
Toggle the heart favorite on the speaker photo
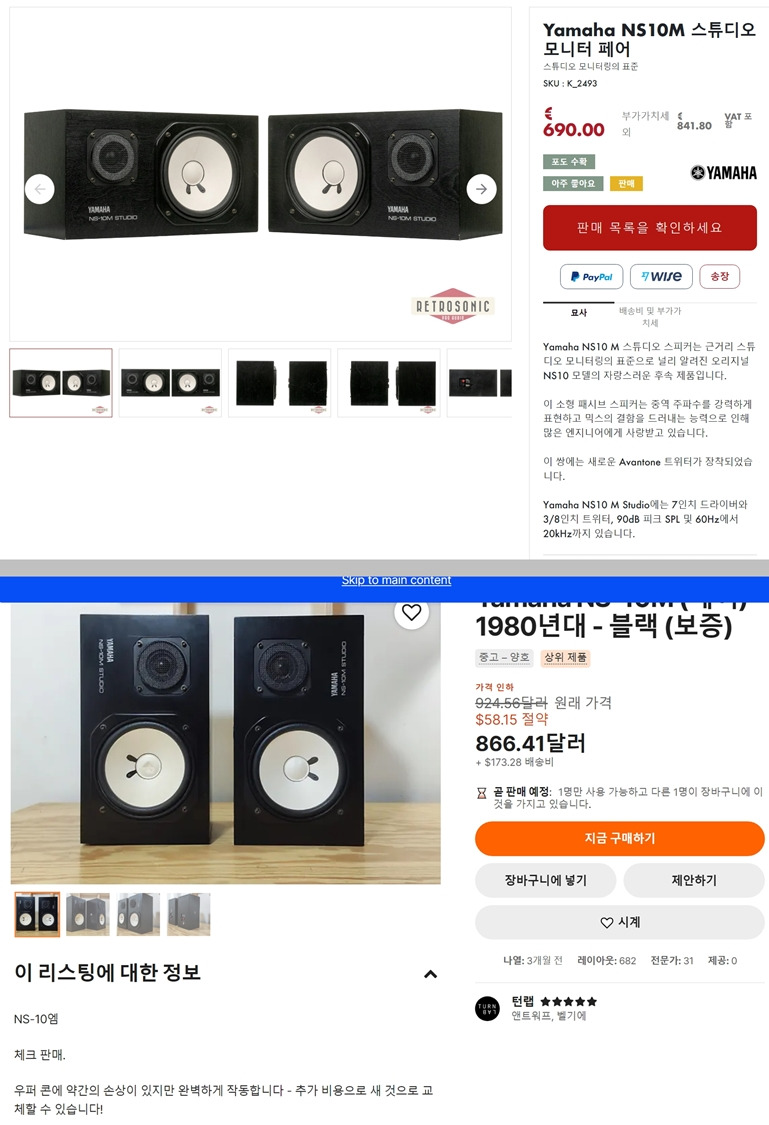coord(411,613)
